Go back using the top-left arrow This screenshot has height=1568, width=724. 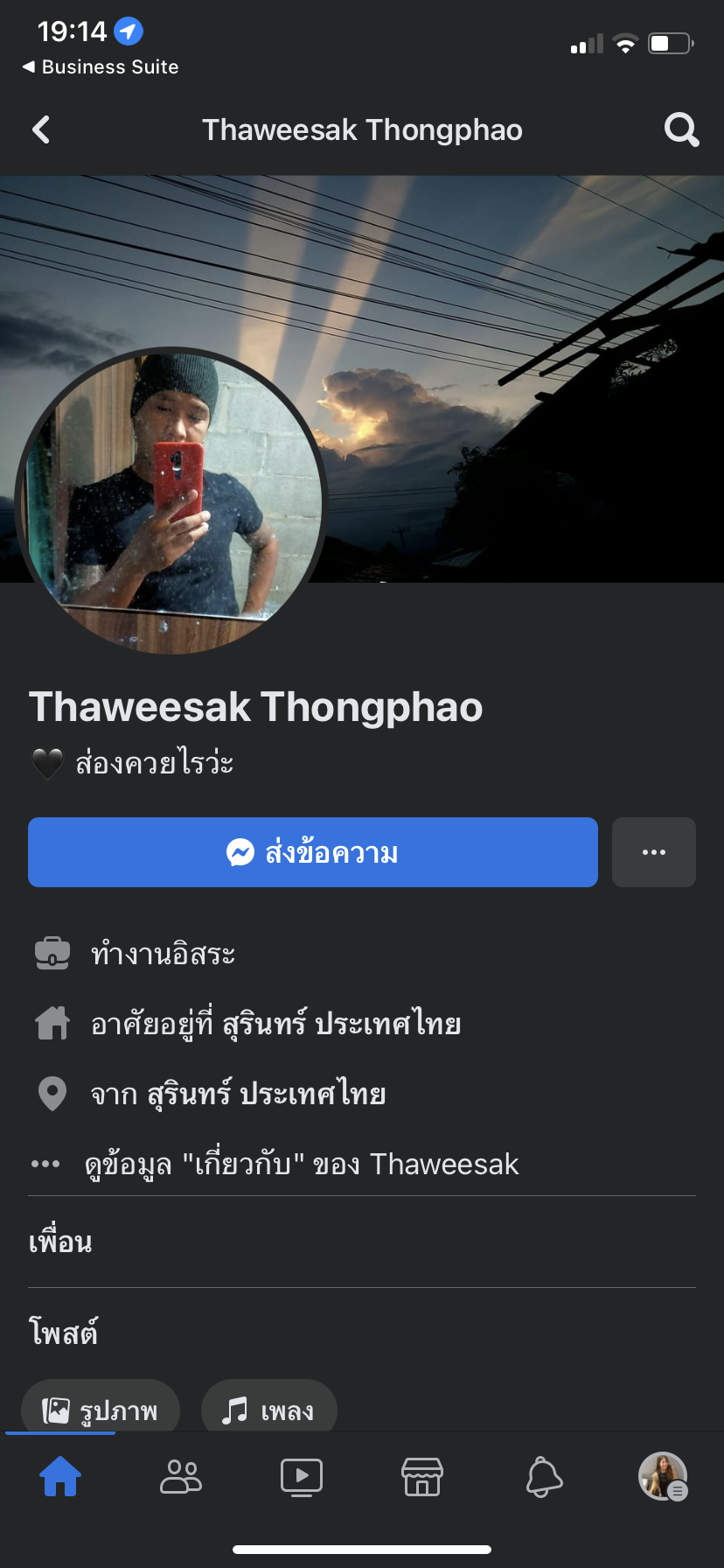pos(41,130)
